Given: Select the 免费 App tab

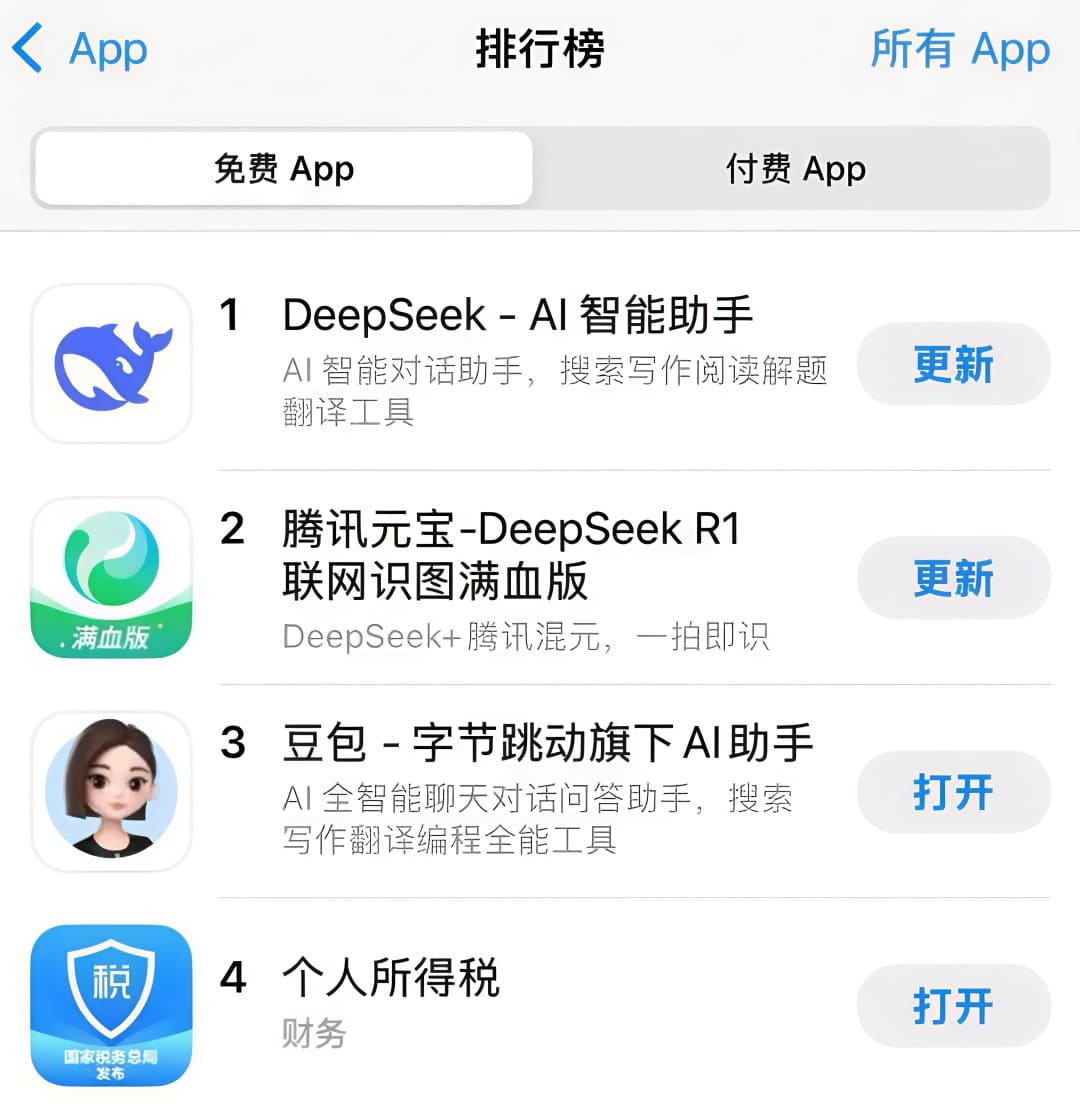Looking at the screenshot, I should tap(283, 169).
